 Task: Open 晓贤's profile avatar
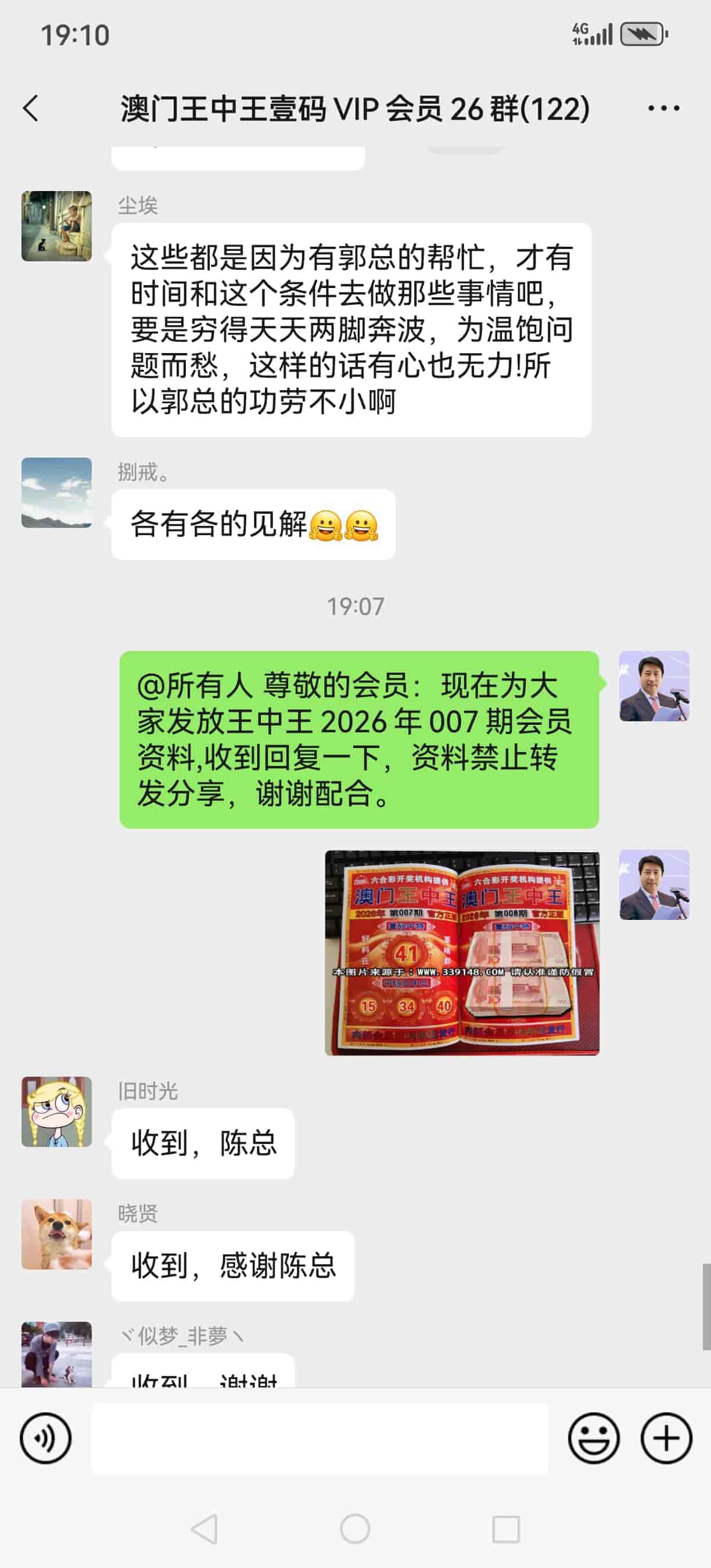click(56, 1234)
